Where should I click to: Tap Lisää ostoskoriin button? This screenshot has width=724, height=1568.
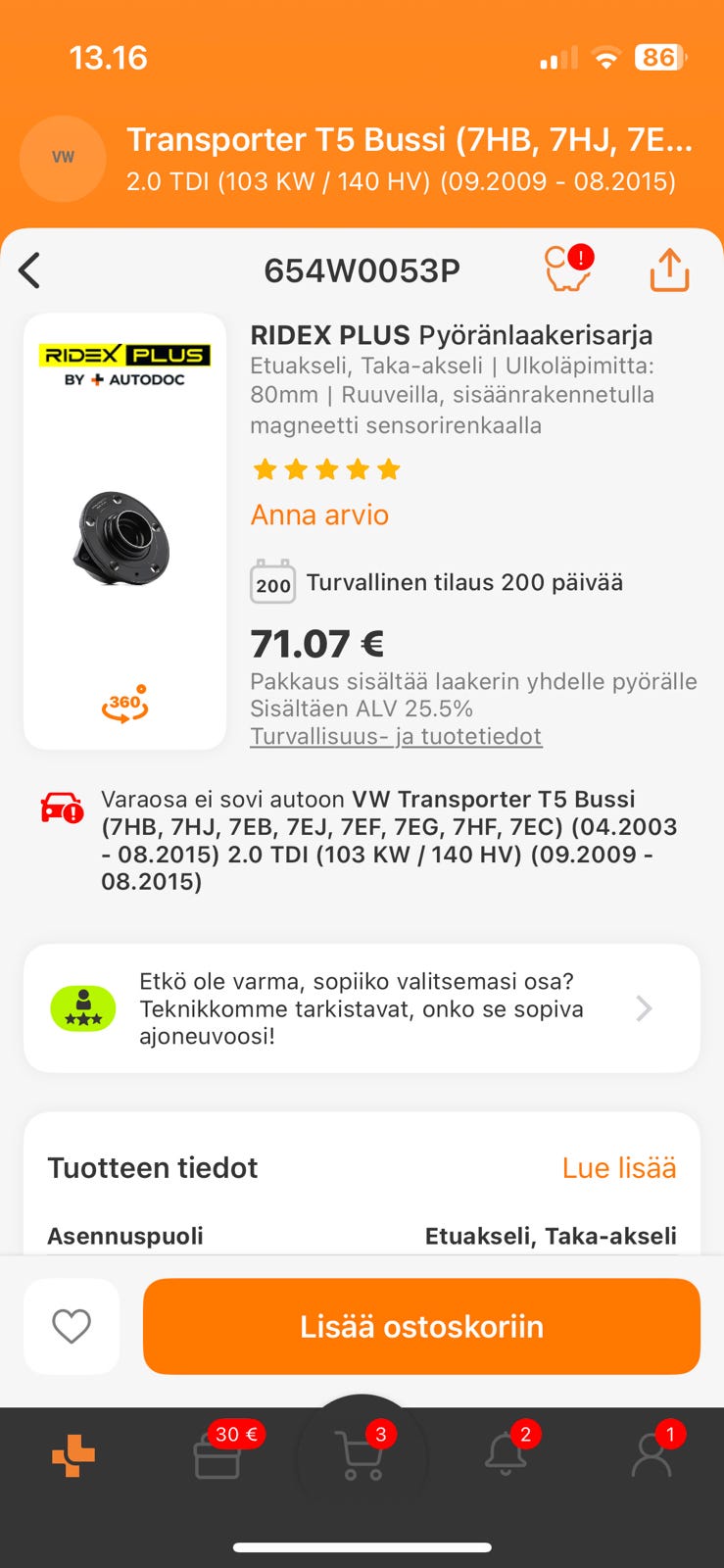[421, 1326]
